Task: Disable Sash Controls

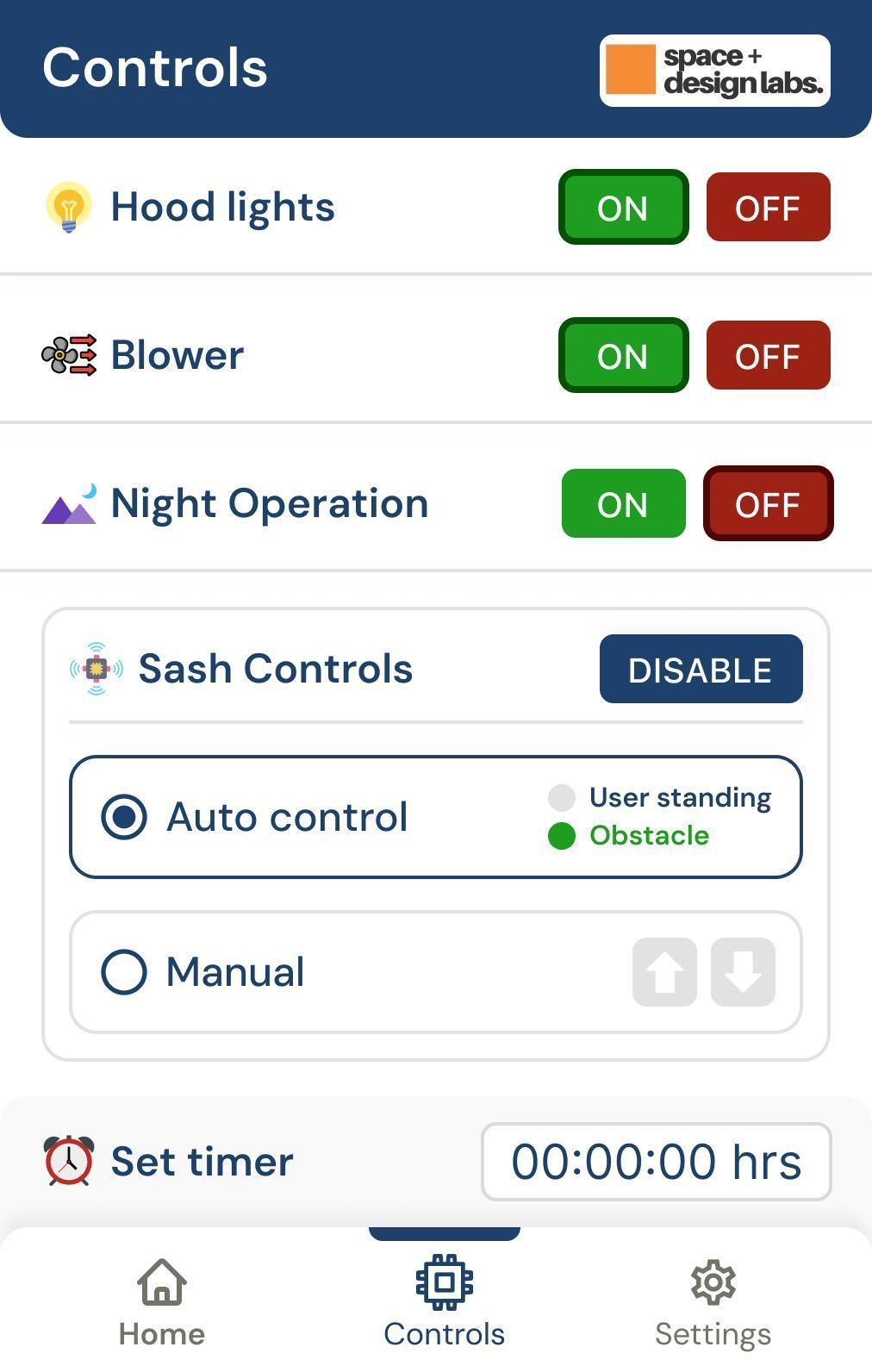Action: point(701,670)
